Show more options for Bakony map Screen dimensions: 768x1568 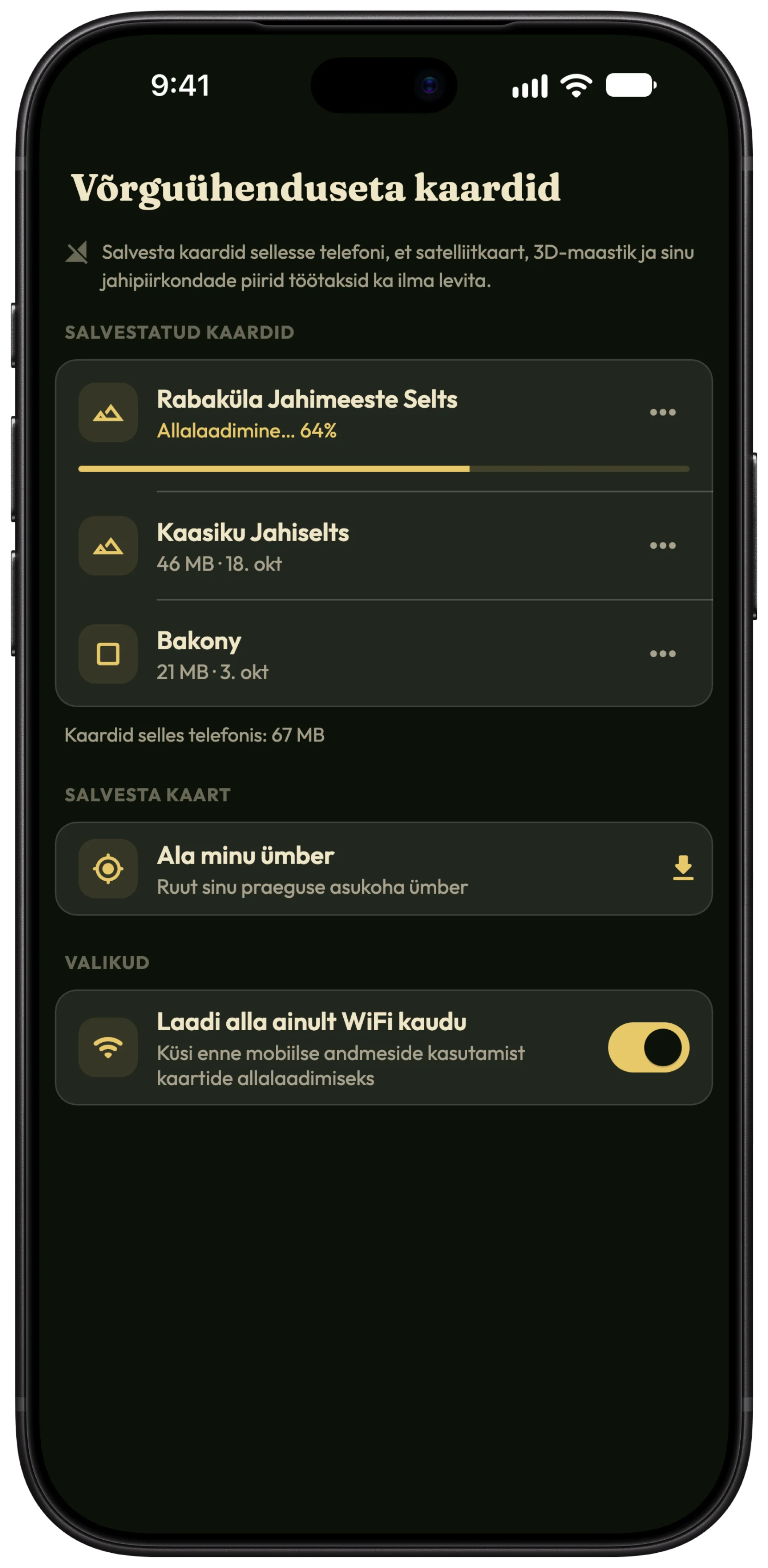click(662, 654)
